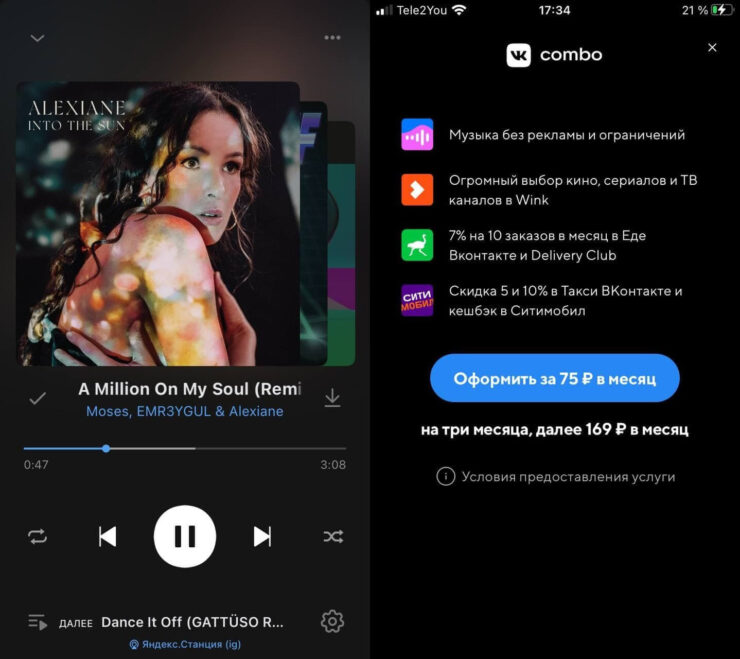Tap the playback progress slider
Screen dimensions: 740x659
tap(184, 448)
